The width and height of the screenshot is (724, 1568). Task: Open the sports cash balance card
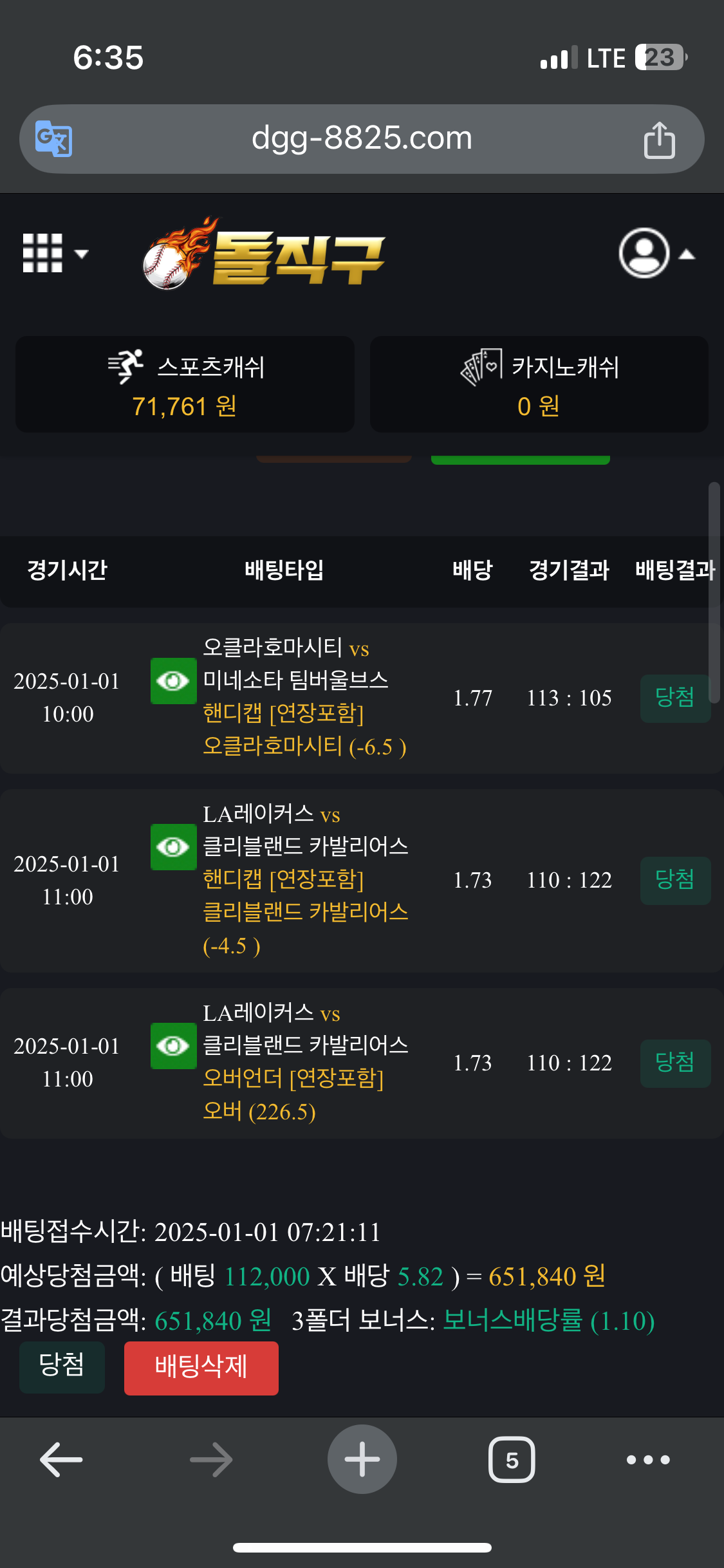click(185, 384)
